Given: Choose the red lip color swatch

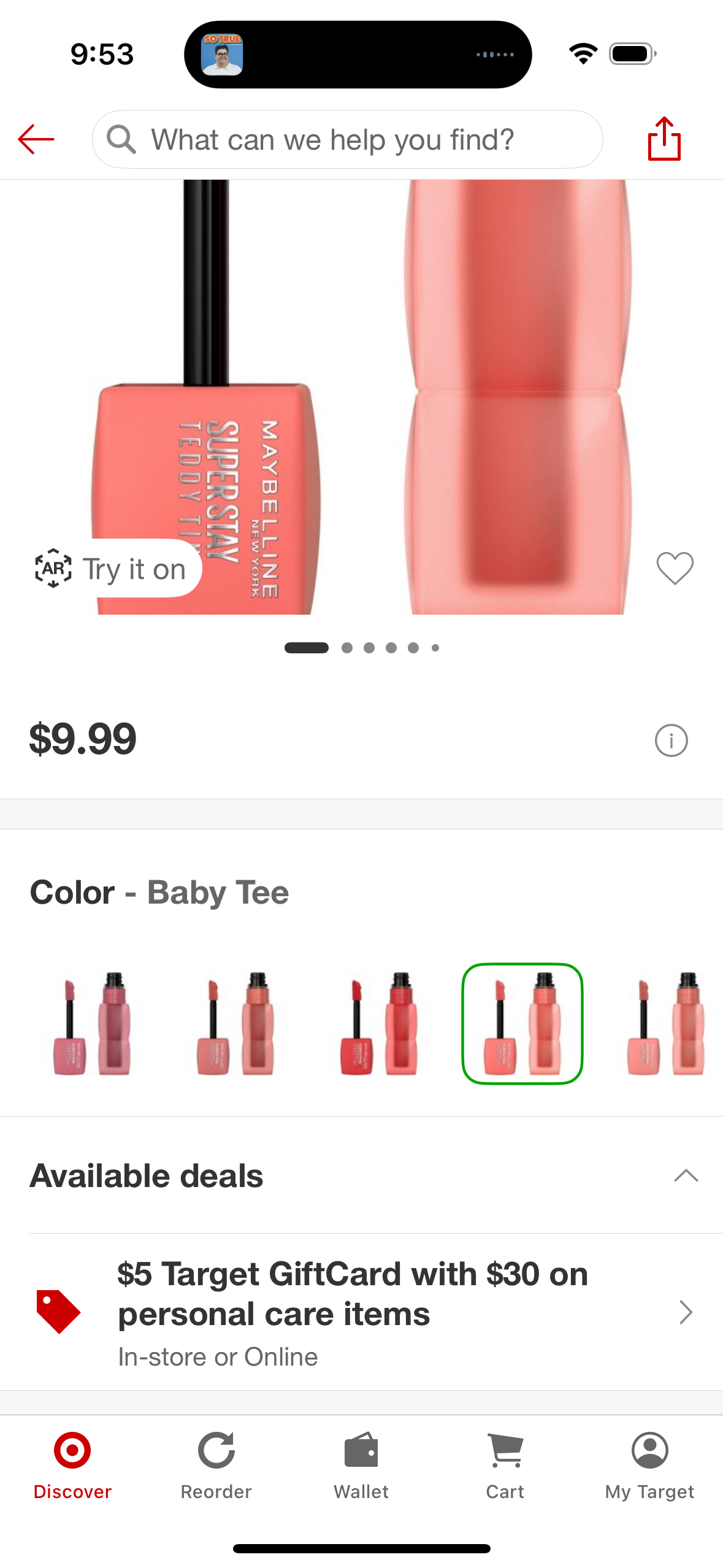Looking at the screenshot, I should [379, 1023].
